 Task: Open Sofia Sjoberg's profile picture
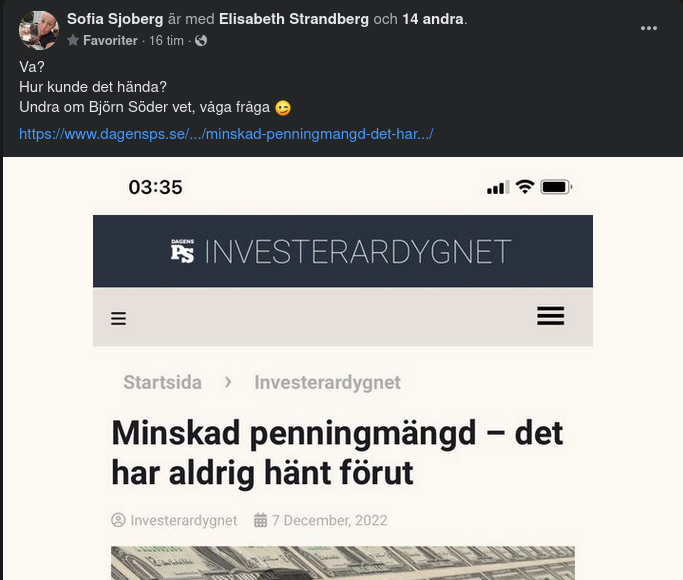[x=38, y=30]
